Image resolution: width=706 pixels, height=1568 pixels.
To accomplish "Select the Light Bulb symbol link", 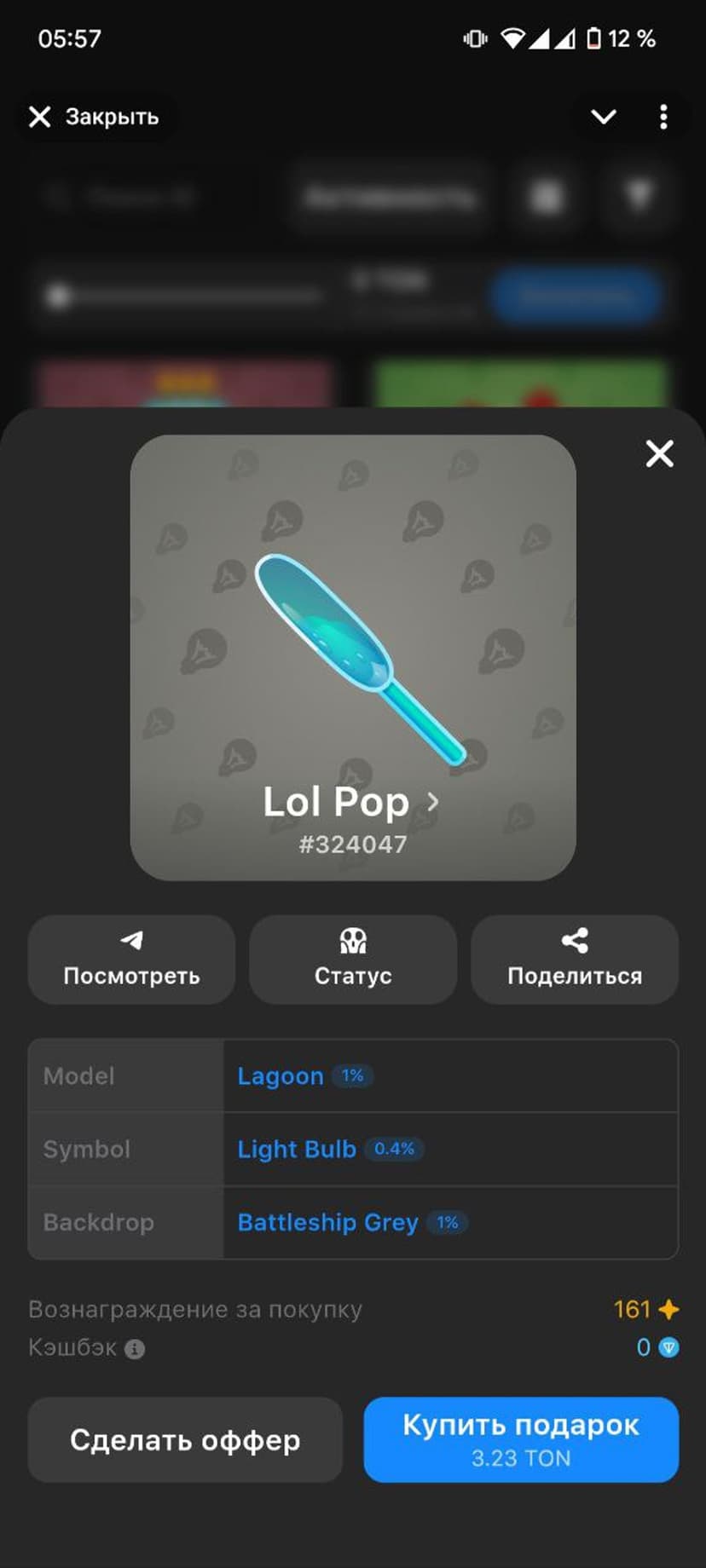I will (297, 1150).
